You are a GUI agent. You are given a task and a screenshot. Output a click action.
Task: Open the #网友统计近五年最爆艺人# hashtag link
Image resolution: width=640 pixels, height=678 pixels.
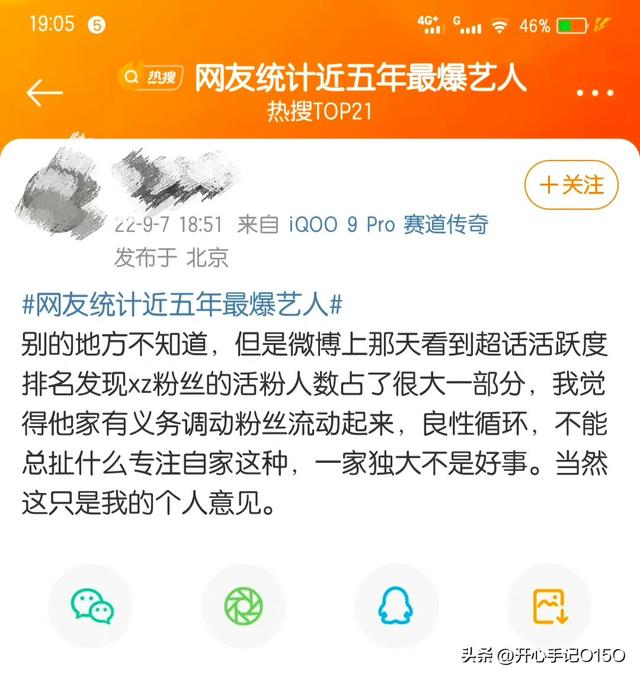(x=182, y=301)
